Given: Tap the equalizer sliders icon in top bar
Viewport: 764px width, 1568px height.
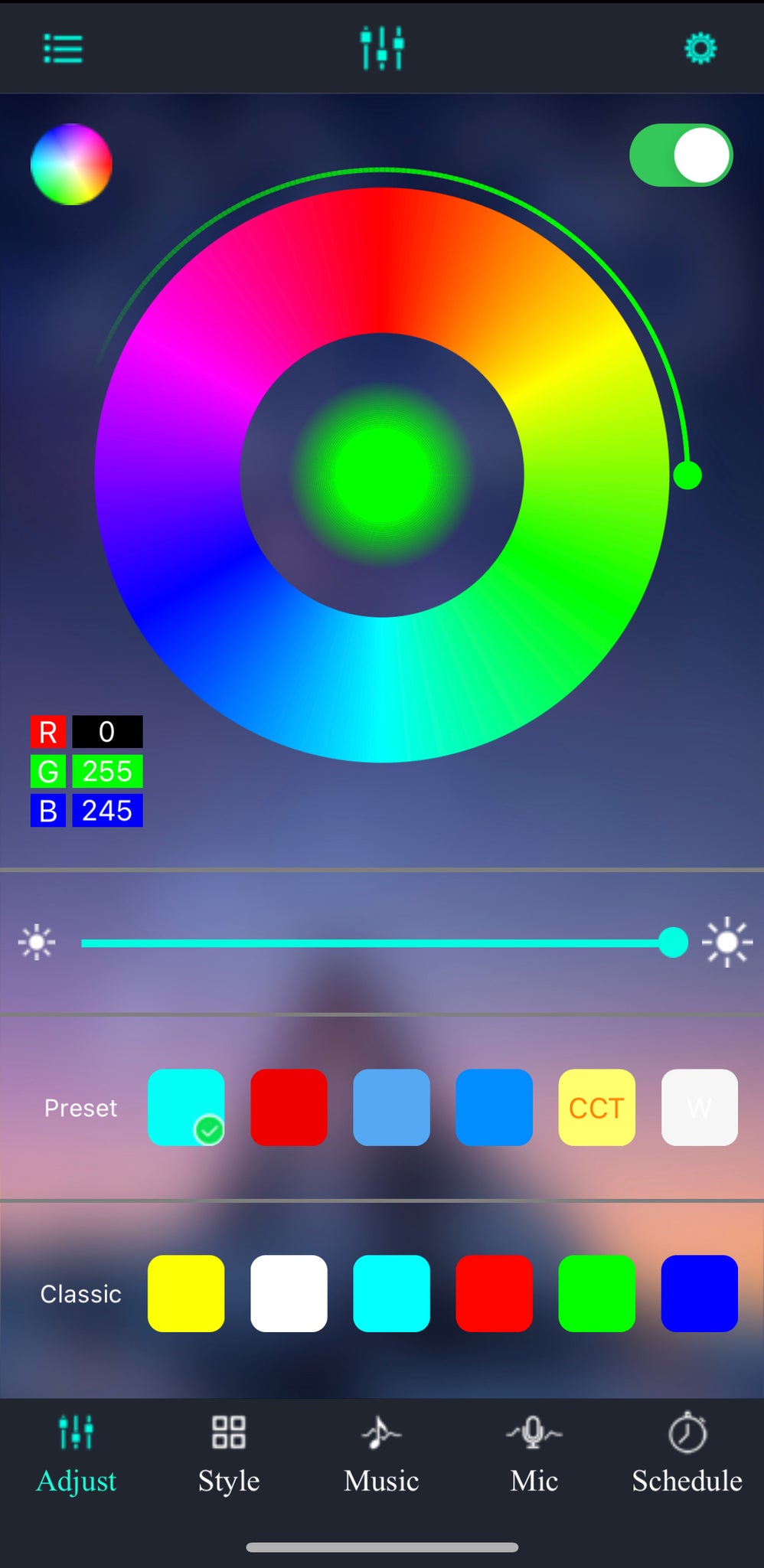Looking at the screenshot, I should 382,48.
